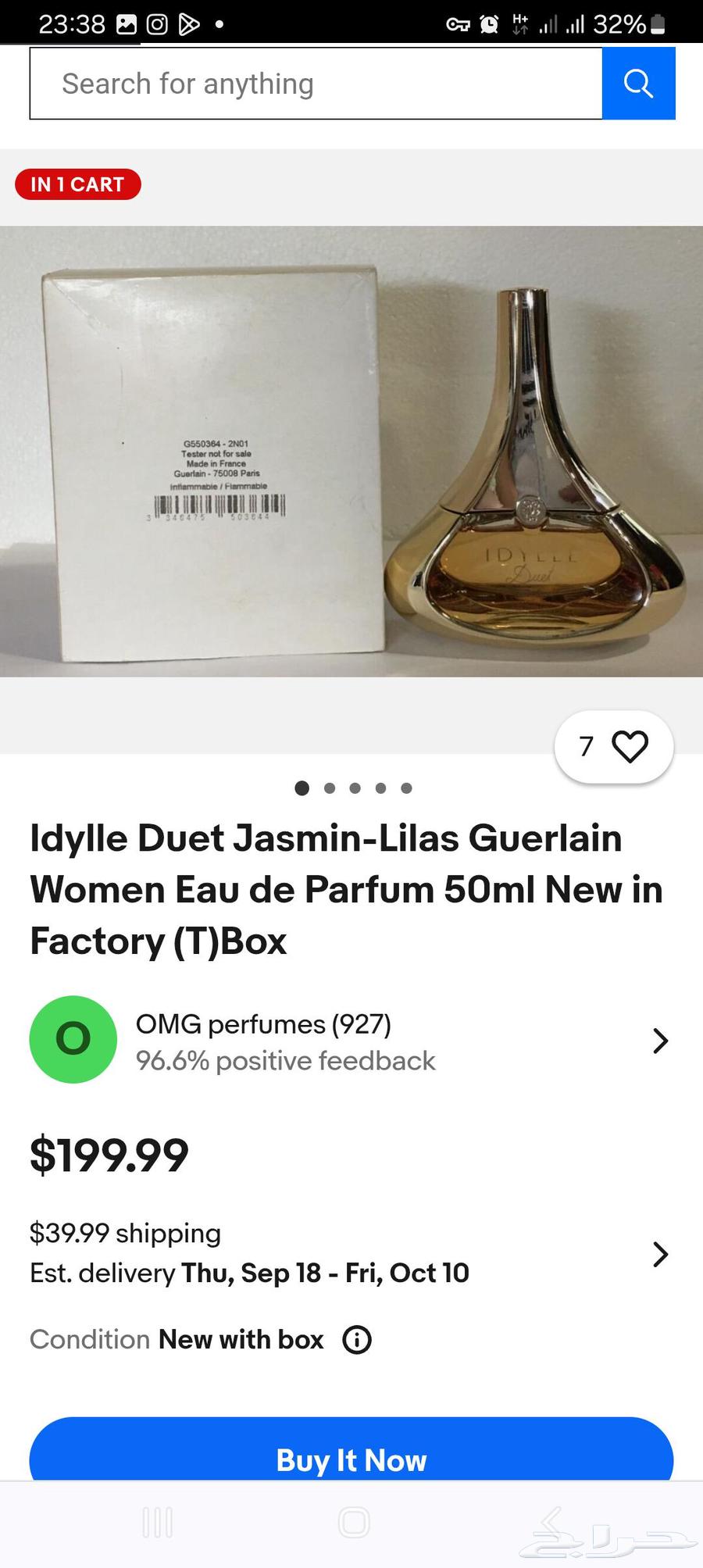Expand shipping and delivery details chevron
The width and height of the screenshot is (703, 1568).
(x=661, y=1254)
